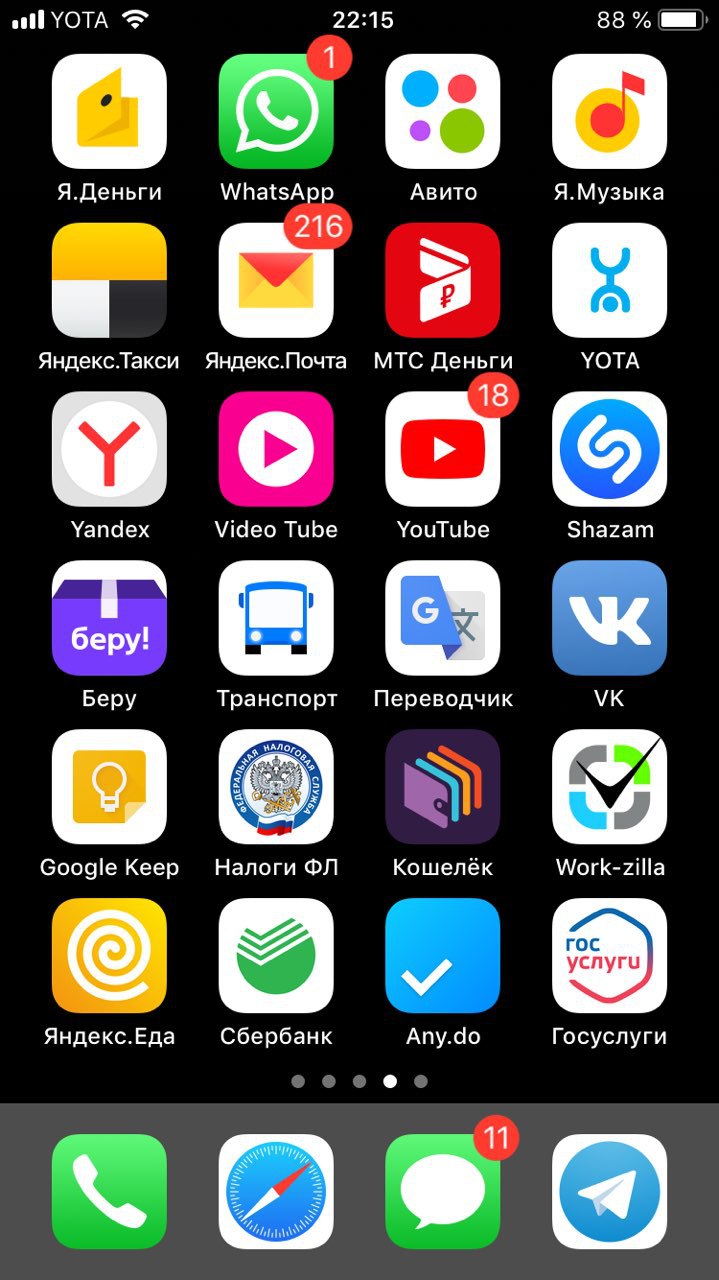
Task: Open Telegram from the dock
Action: pyautogui.click(x=610, y=1192)
